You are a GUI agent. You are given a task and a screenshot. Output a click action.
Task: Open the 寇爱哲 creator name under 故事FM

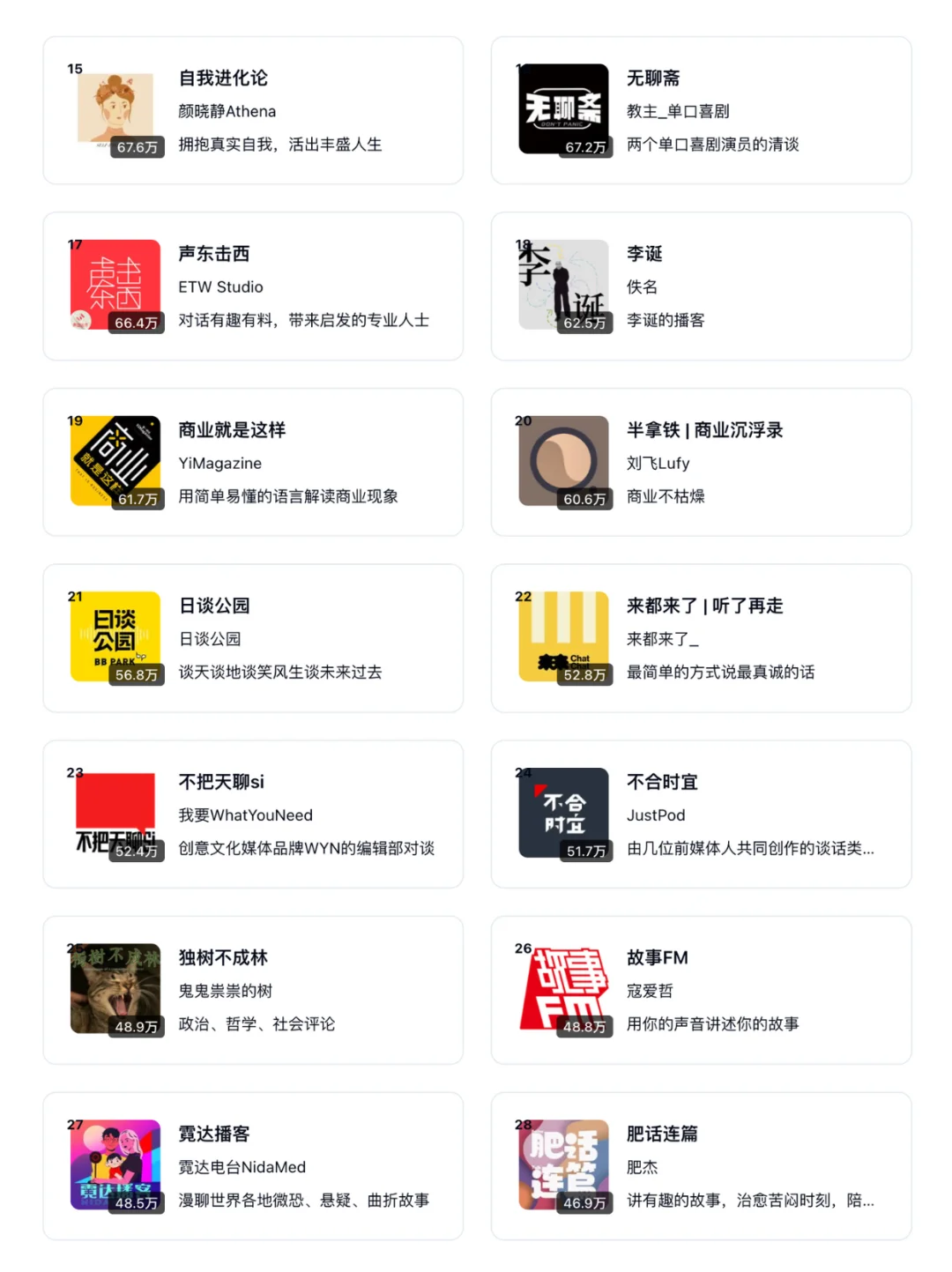pyautogui.click(x=650, y=990)
